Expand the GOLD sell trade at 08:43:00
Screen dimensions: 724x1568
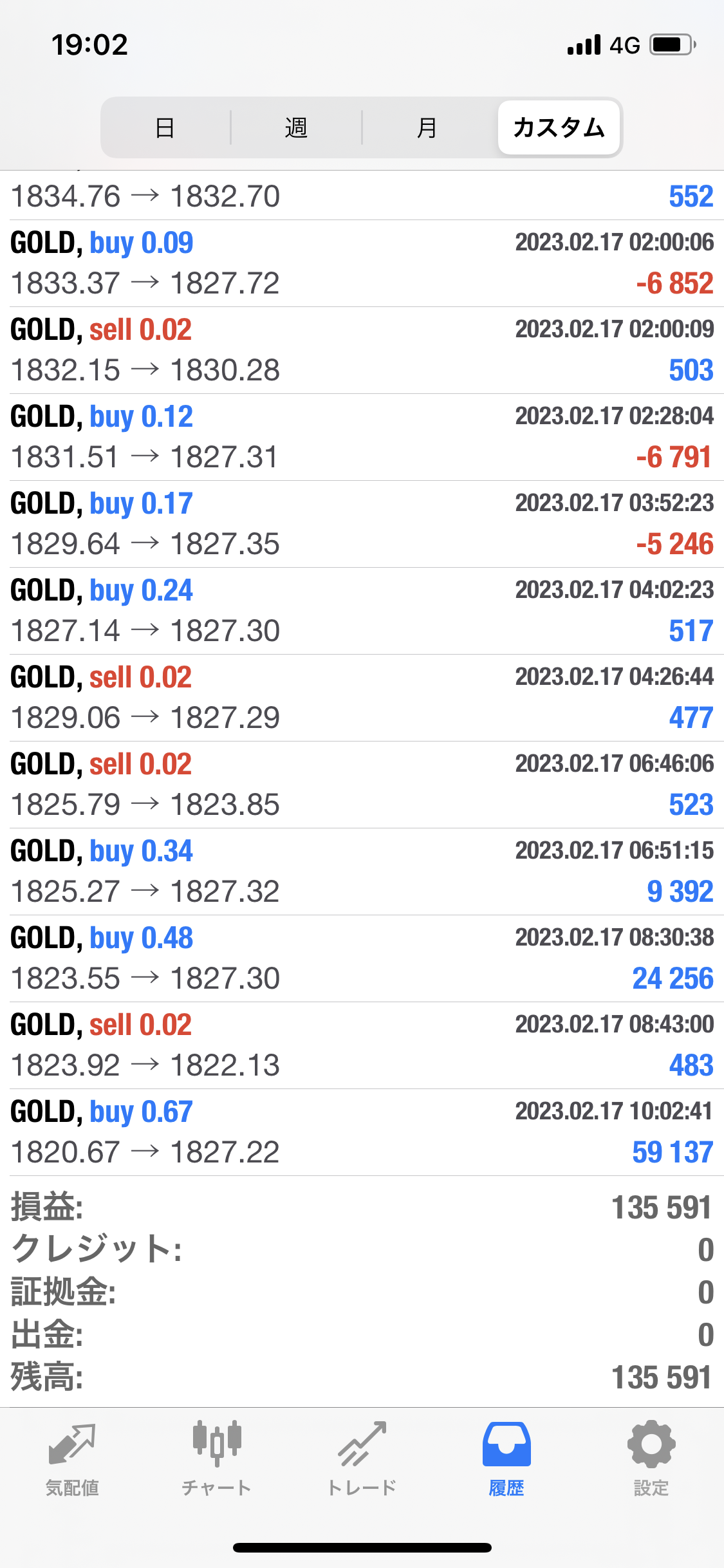point(362,1045)
